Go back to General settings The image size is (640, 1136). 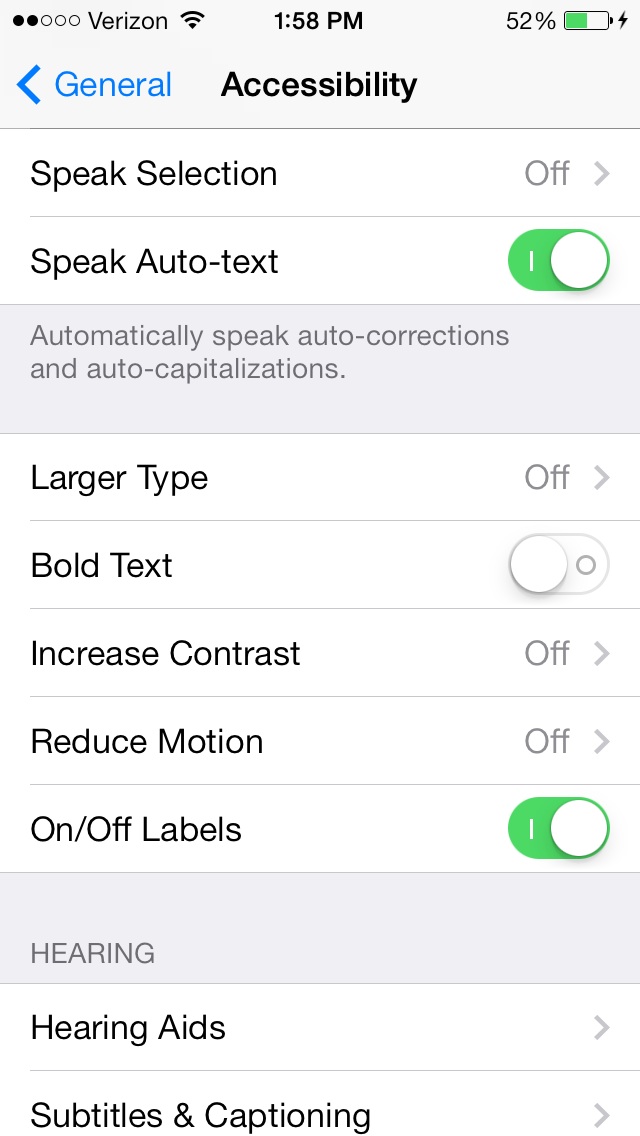94,85
